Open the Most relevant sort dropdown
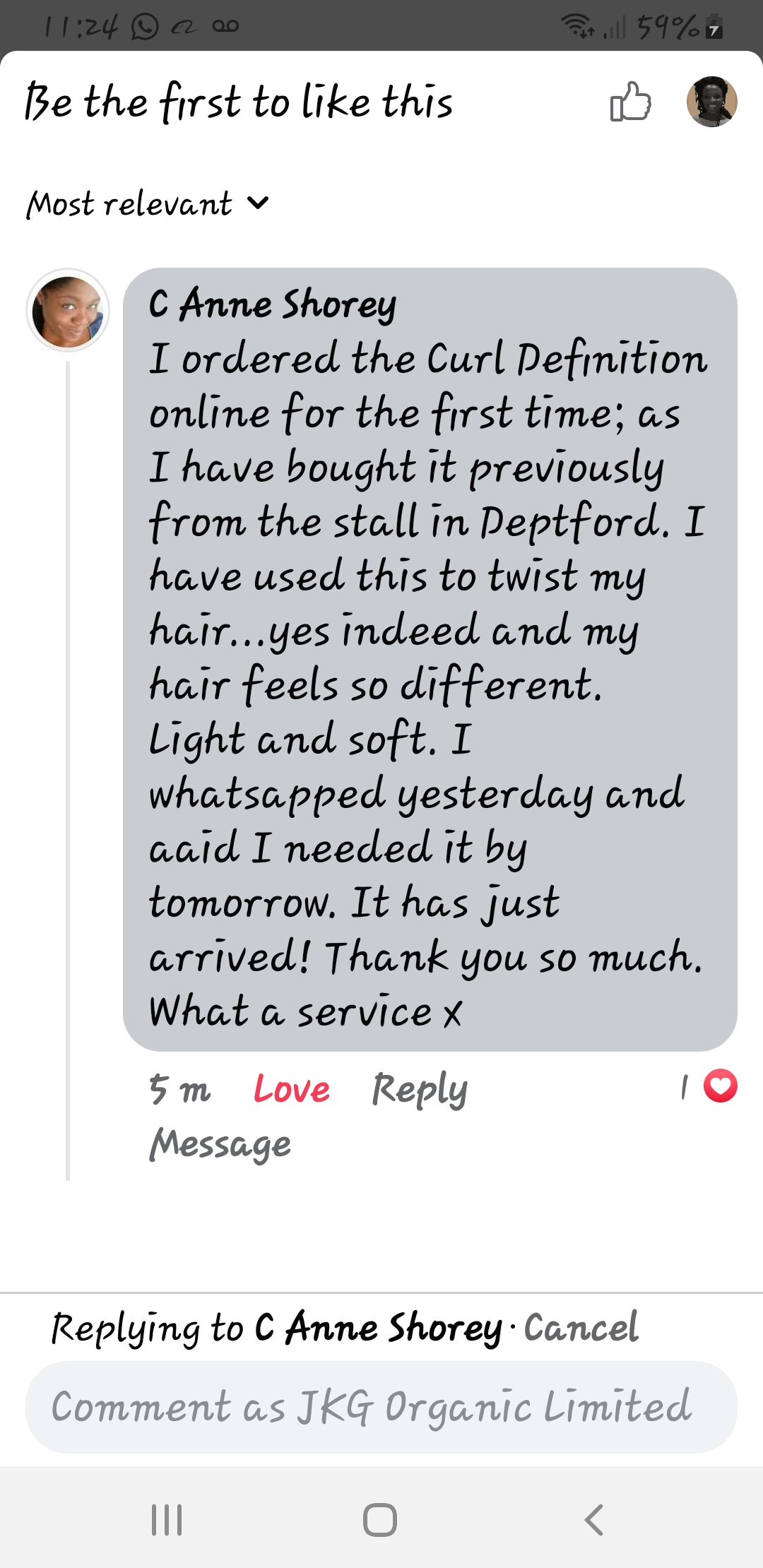Image resolution: width=763 pixels, height=1568 pixels. coord(148,204)
